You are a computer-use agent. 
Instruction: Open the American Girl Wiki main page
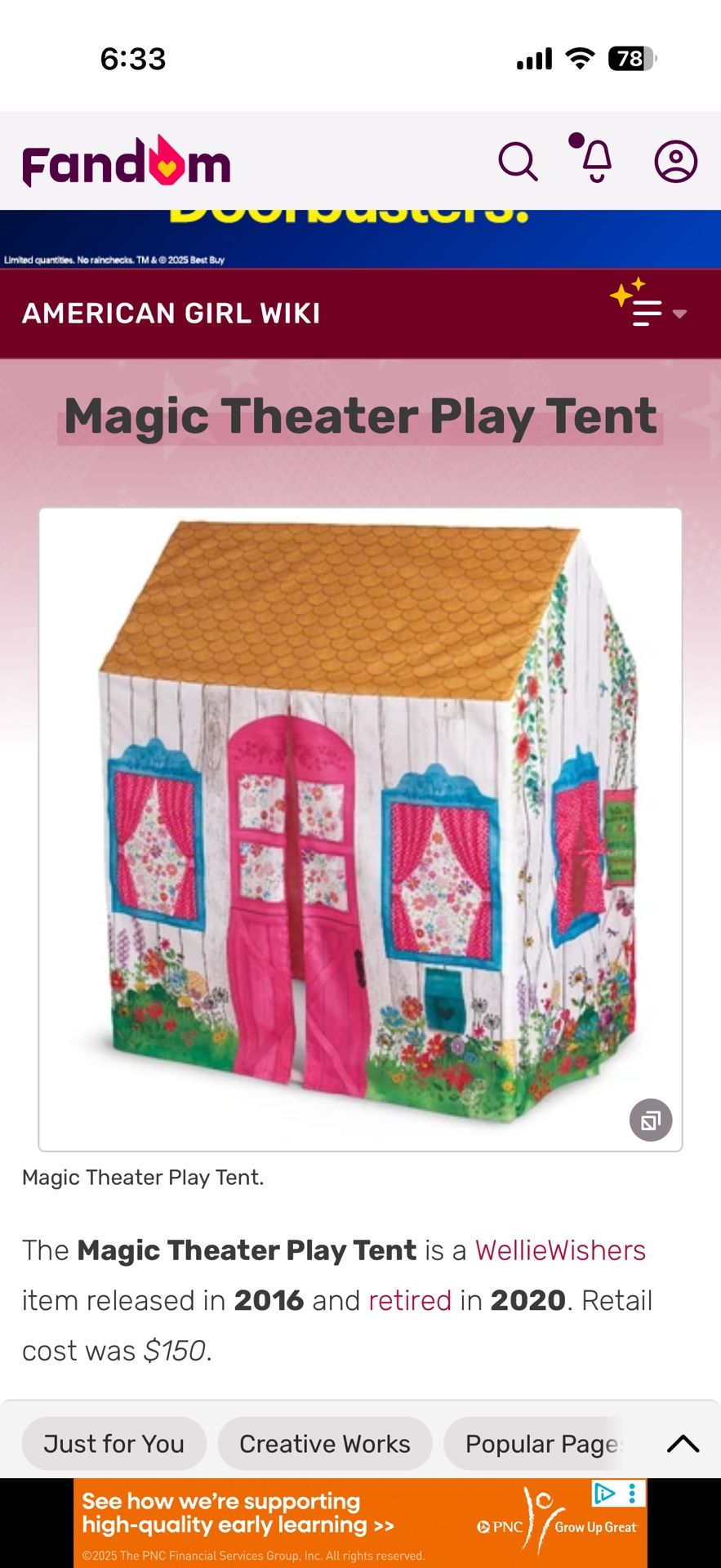(x=171, y=314)
